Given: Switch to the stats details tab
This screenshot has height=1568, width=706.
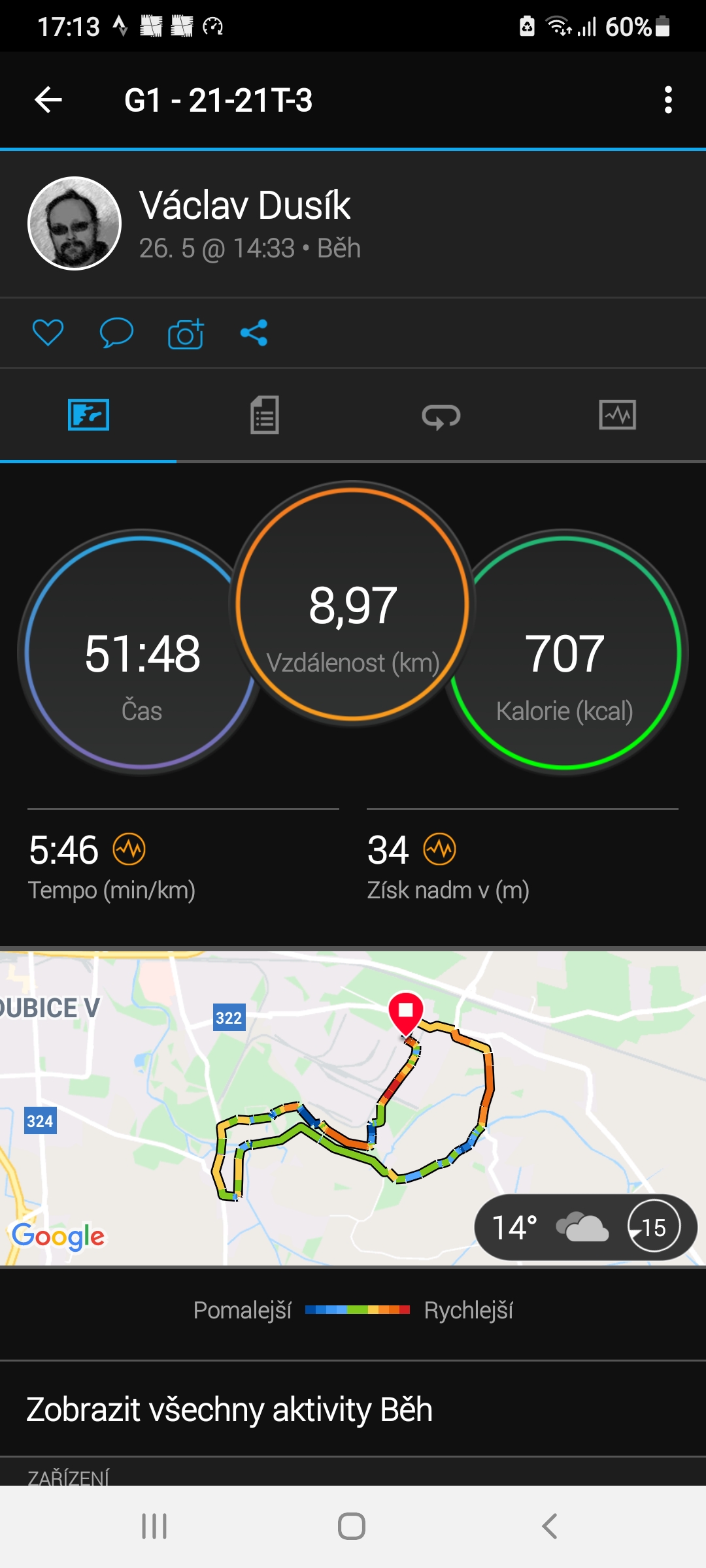Looking at the screenshot, I should 265,415.
